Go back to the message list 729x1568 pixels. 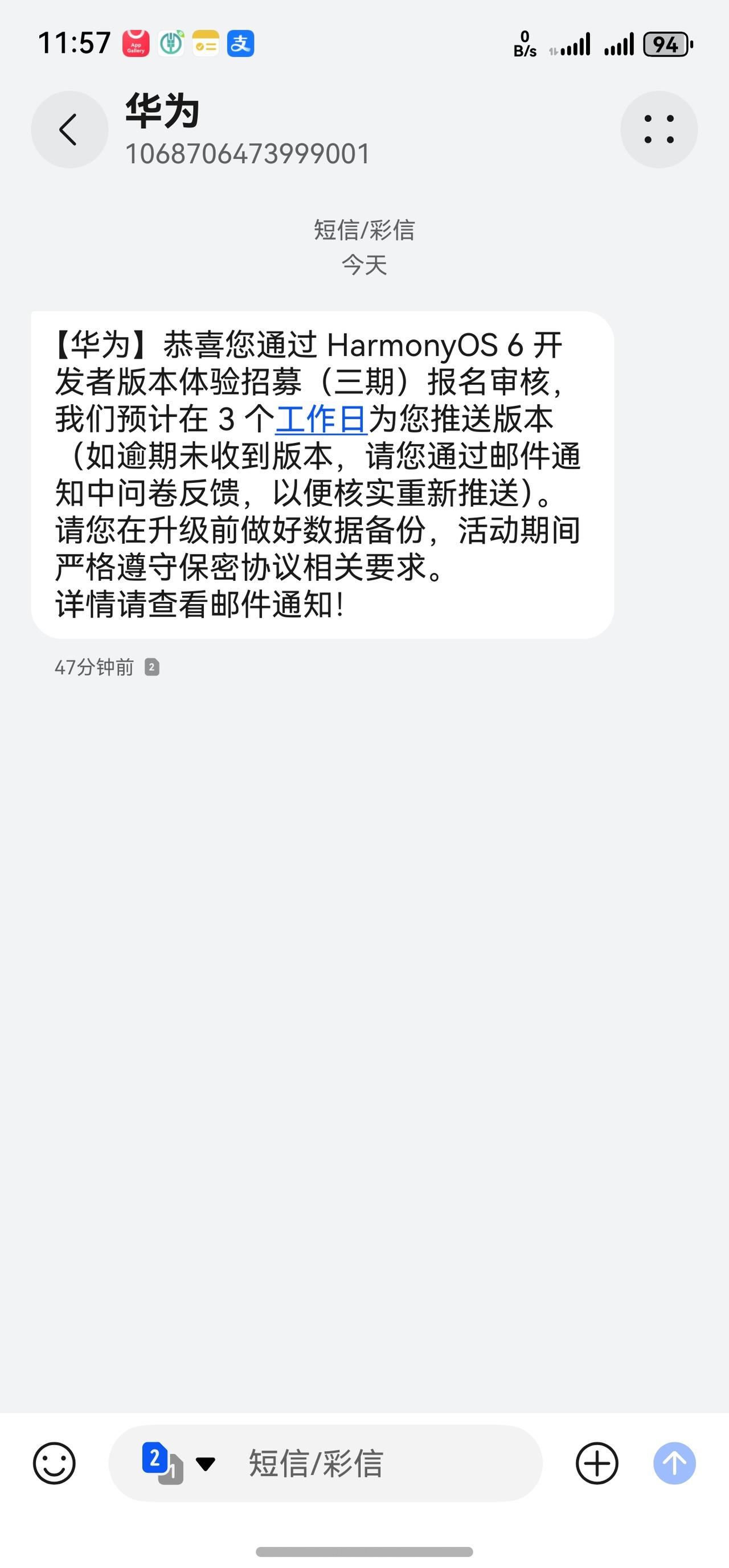coord(69,130)
